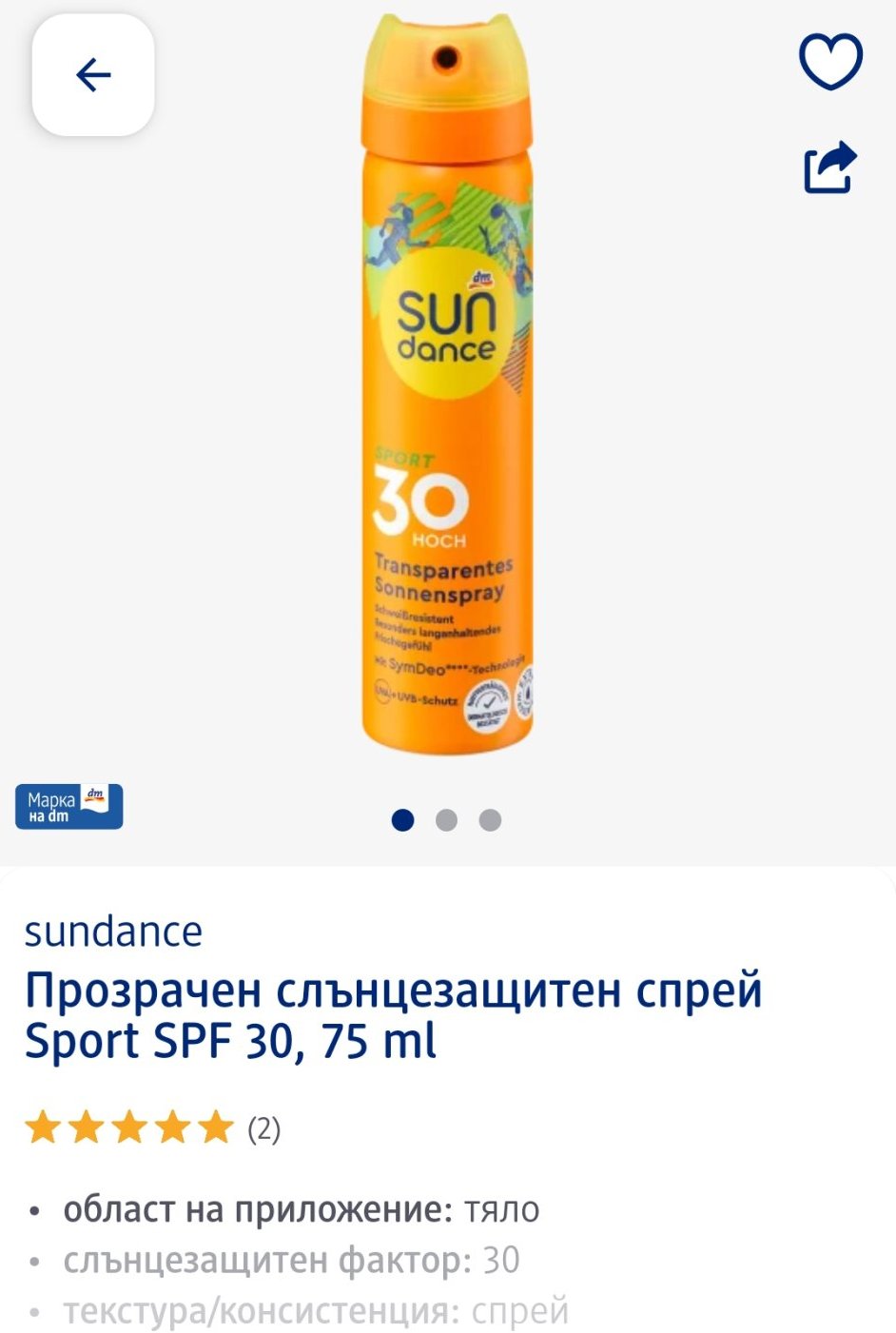Jump to the second product image dot
Viewport: 896px width, 1333px height.
point(446,820)
